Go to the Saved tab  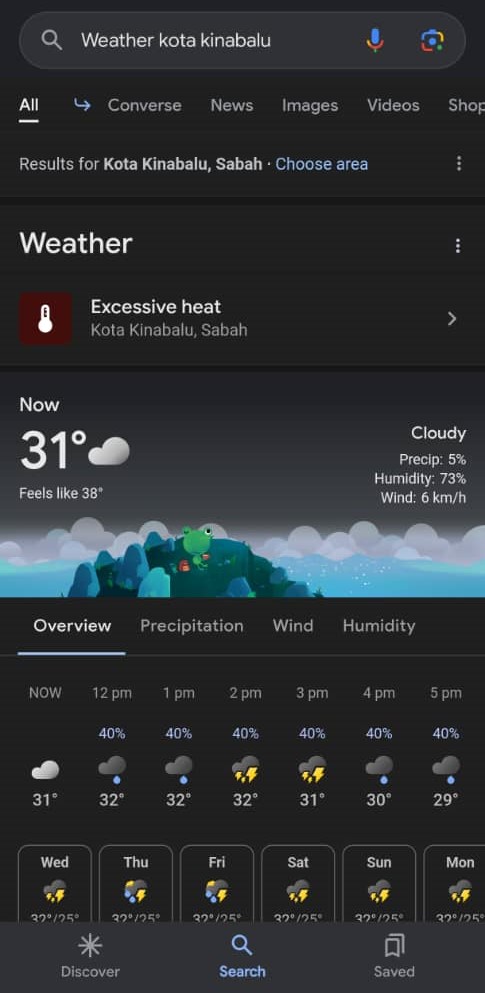394,957
